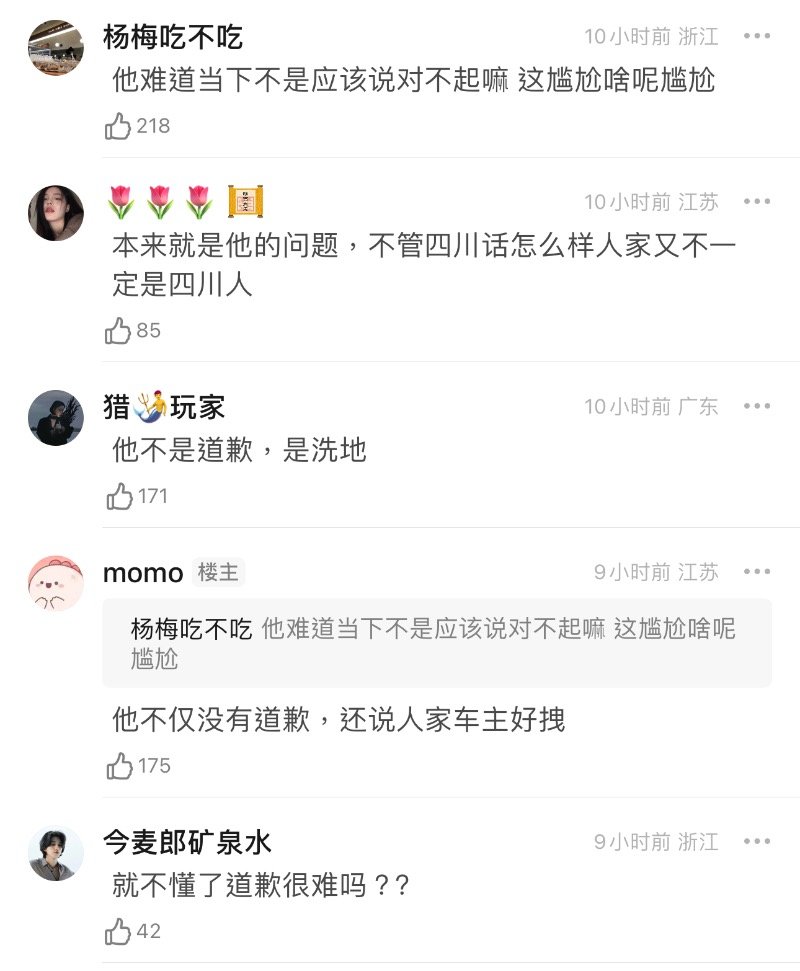Open overflow menu on the 四川话 comment
The height and width of the screenshot is (971, 800).
pyautogui.click(x=757, y=203)
